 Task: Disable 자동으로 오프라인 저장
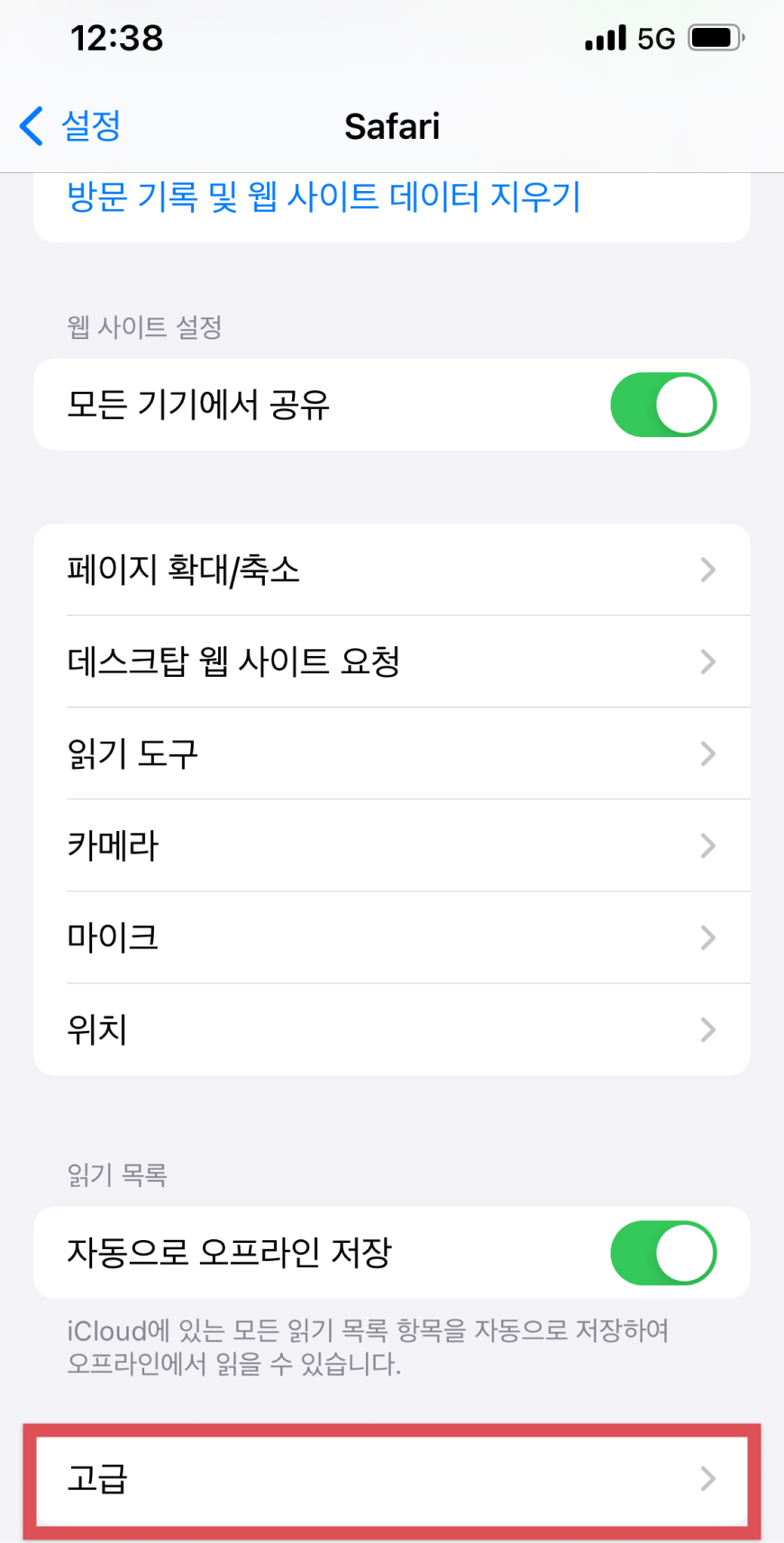click(663, 1253)
